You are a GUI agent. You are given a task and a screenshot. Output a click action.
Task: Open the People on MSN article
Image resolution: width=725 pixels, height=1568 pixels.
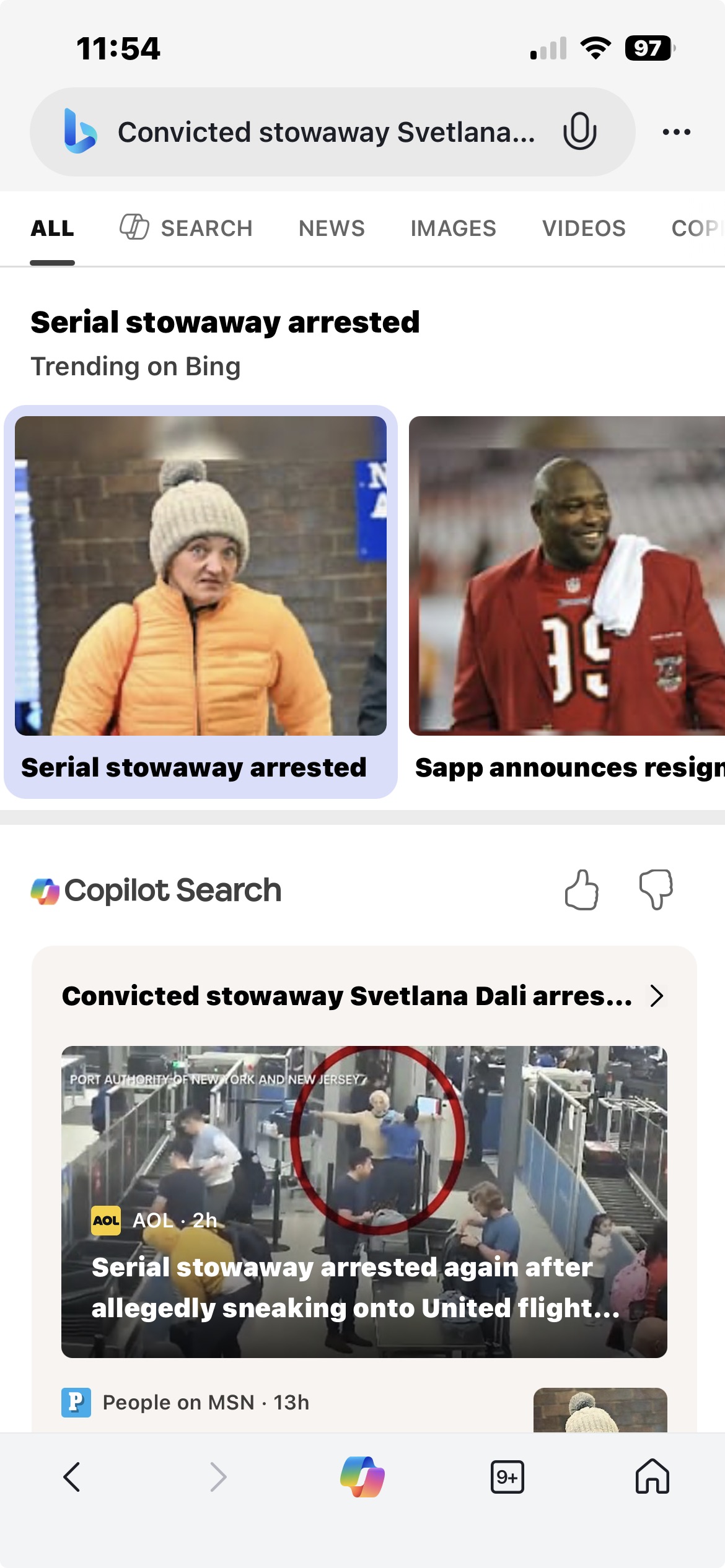click(206, 1403)
